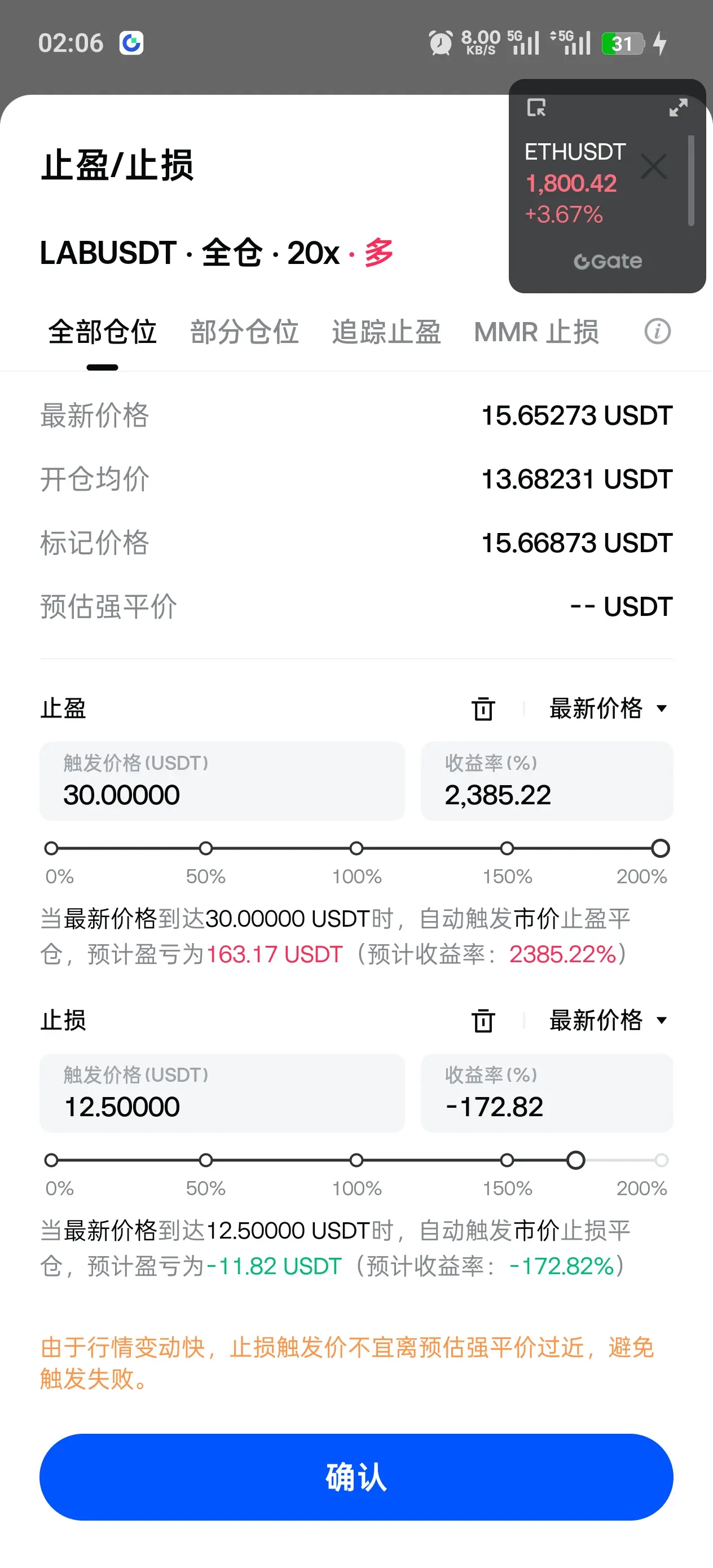The height and width of the screenshot is (1568, 713).
Task: Delete the 止损 stop-loss setting
Action: [x=483, y=1021]
